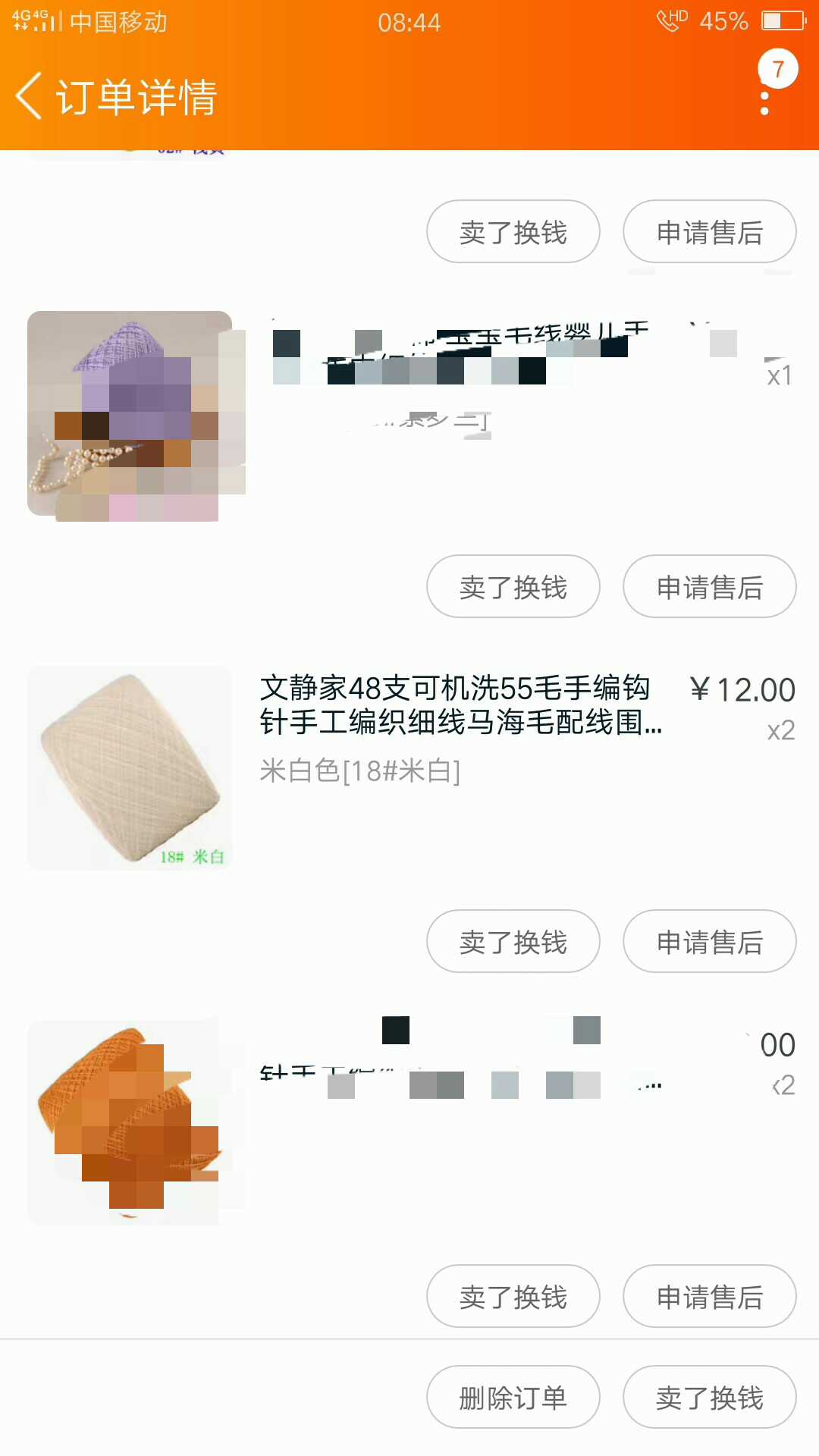Tap 卖了换钱 for the 文静家48支 yarn item
Image resolution: width=819 pixels, height=1456 pixels.
(x=513, y=941)
